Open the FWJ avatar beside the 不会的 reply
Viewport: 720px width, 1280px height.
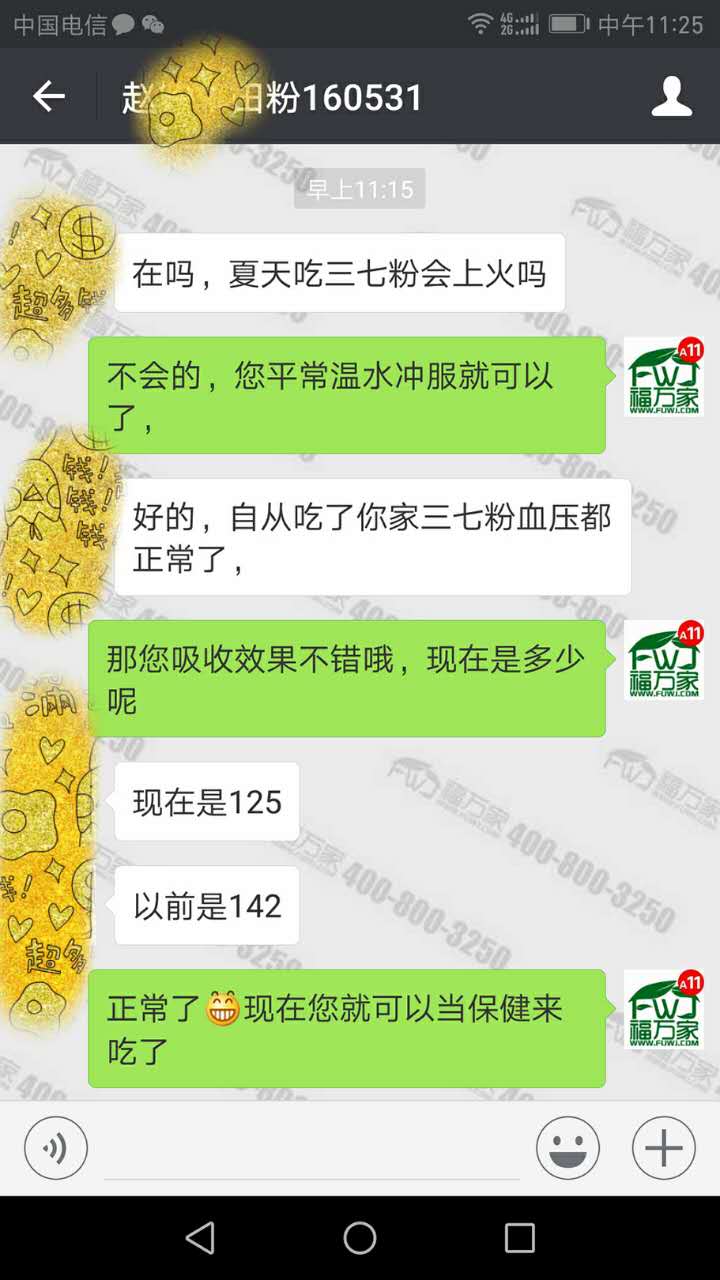pos(665,377)
